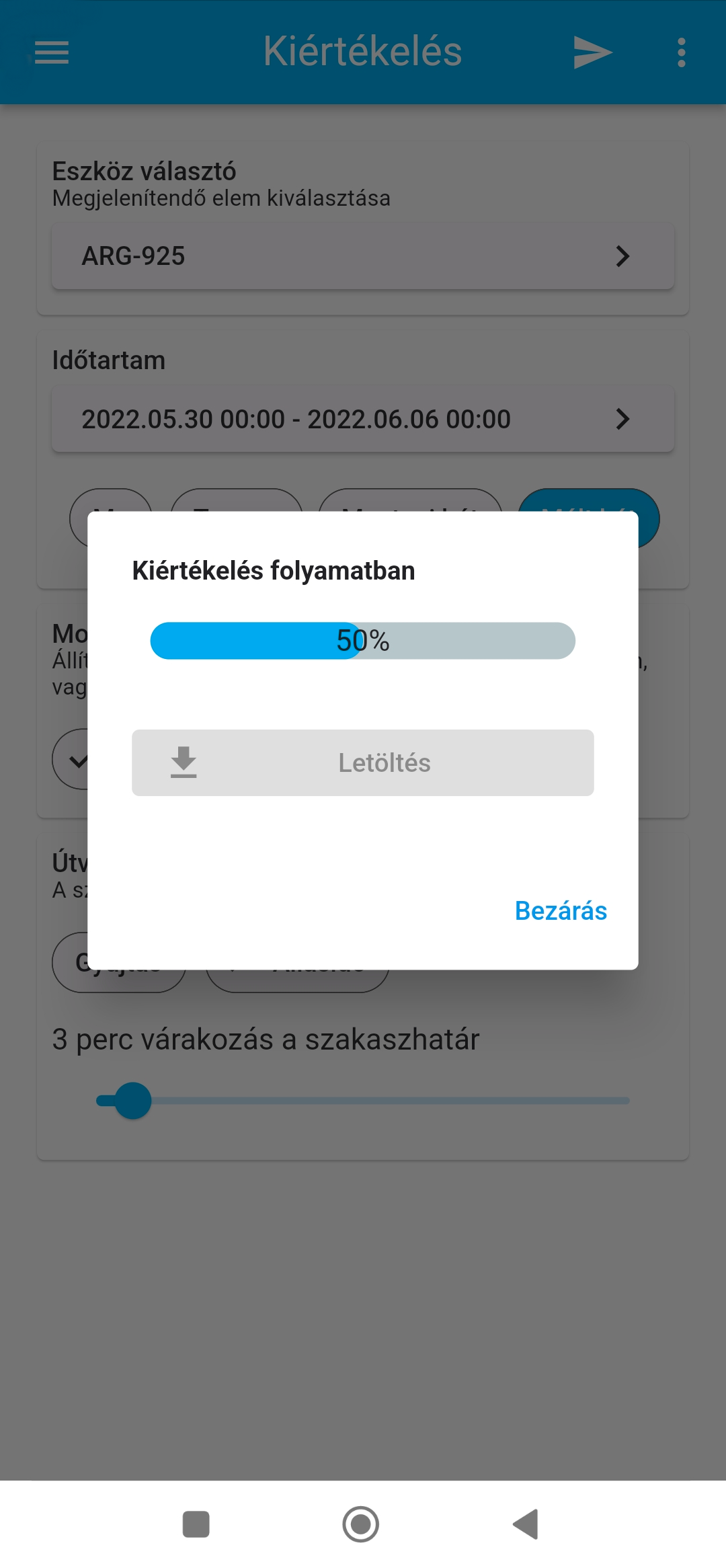
Task: Close the dialog with Bezárás
Action: 561,911
